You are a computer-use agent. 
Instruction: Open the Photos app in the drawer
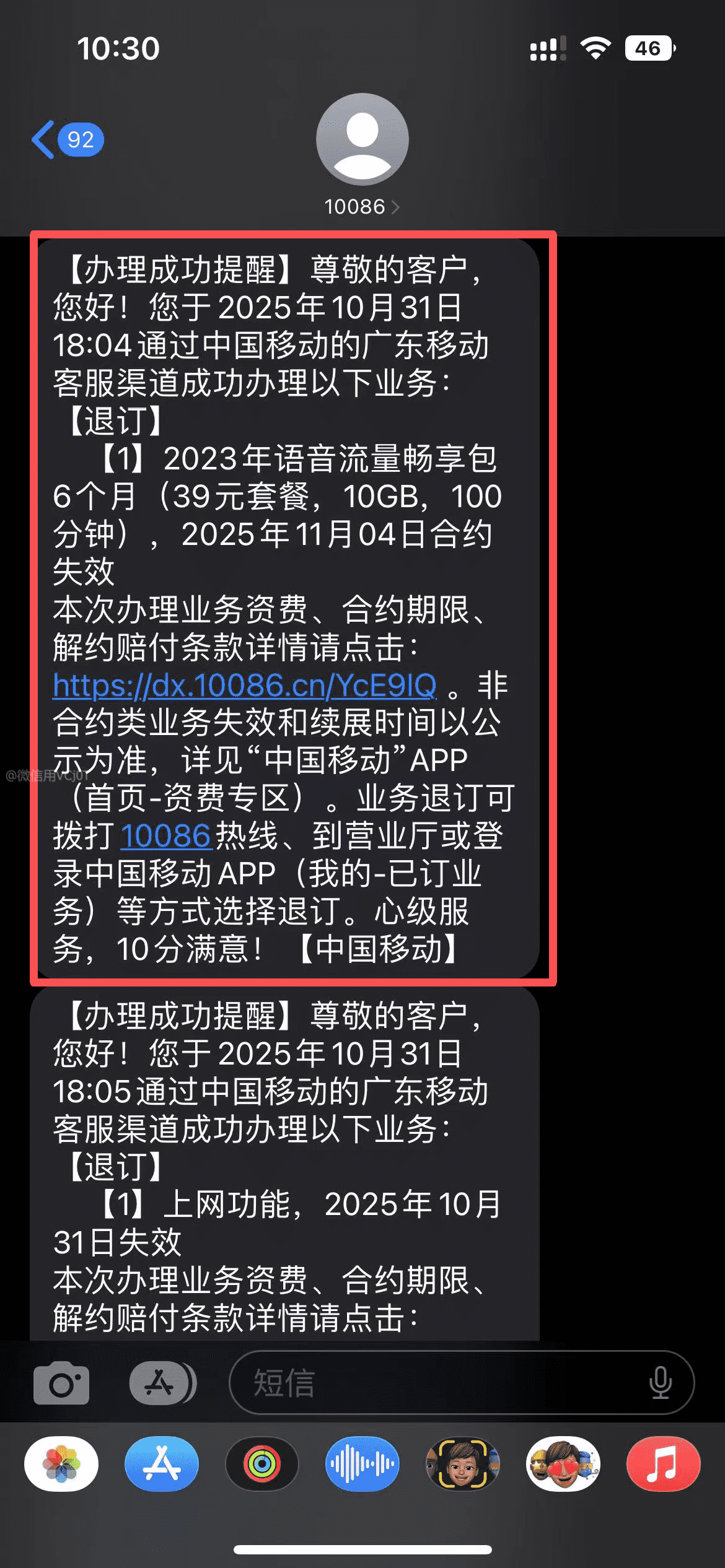click(x=61, y=1464)
